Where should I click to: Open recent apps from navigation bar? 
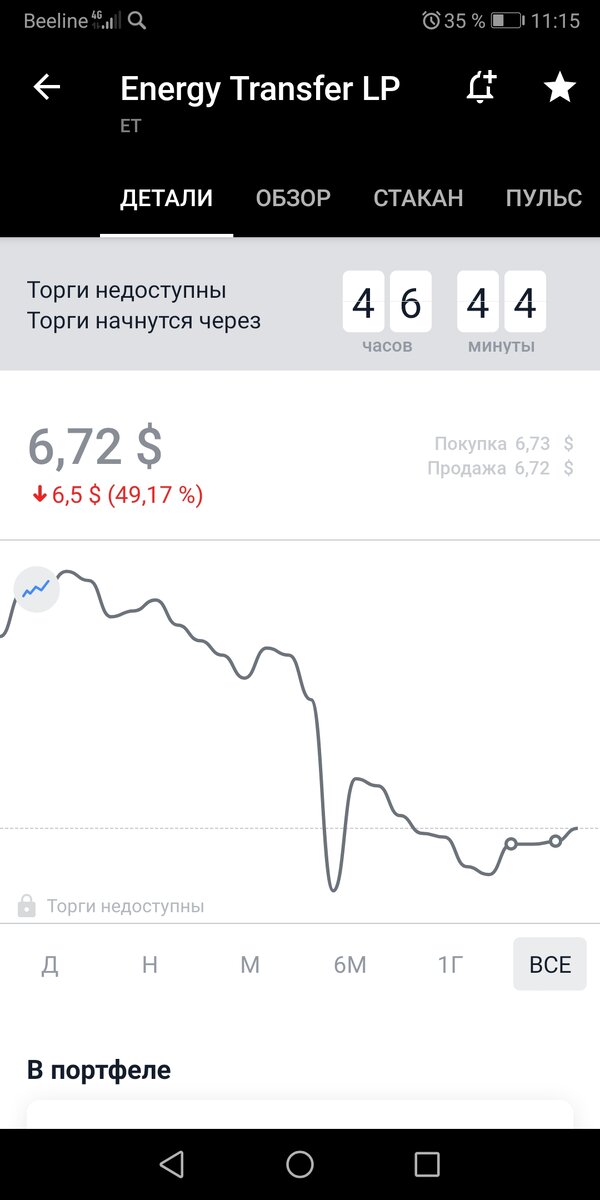click(x=427, y=1164)
